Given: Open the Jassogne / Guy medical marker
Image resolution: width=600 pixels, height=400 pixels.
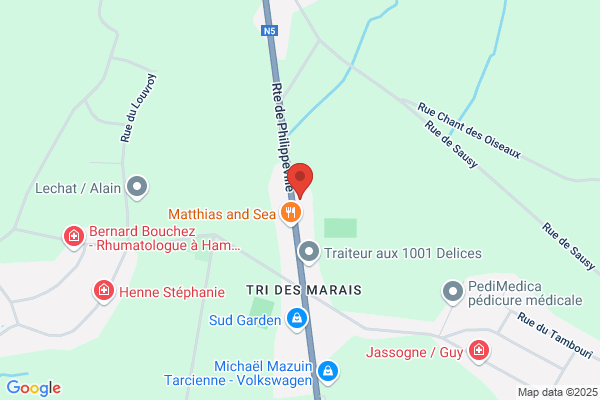Looking at the screenshot, I should click(x=479, y=351).
